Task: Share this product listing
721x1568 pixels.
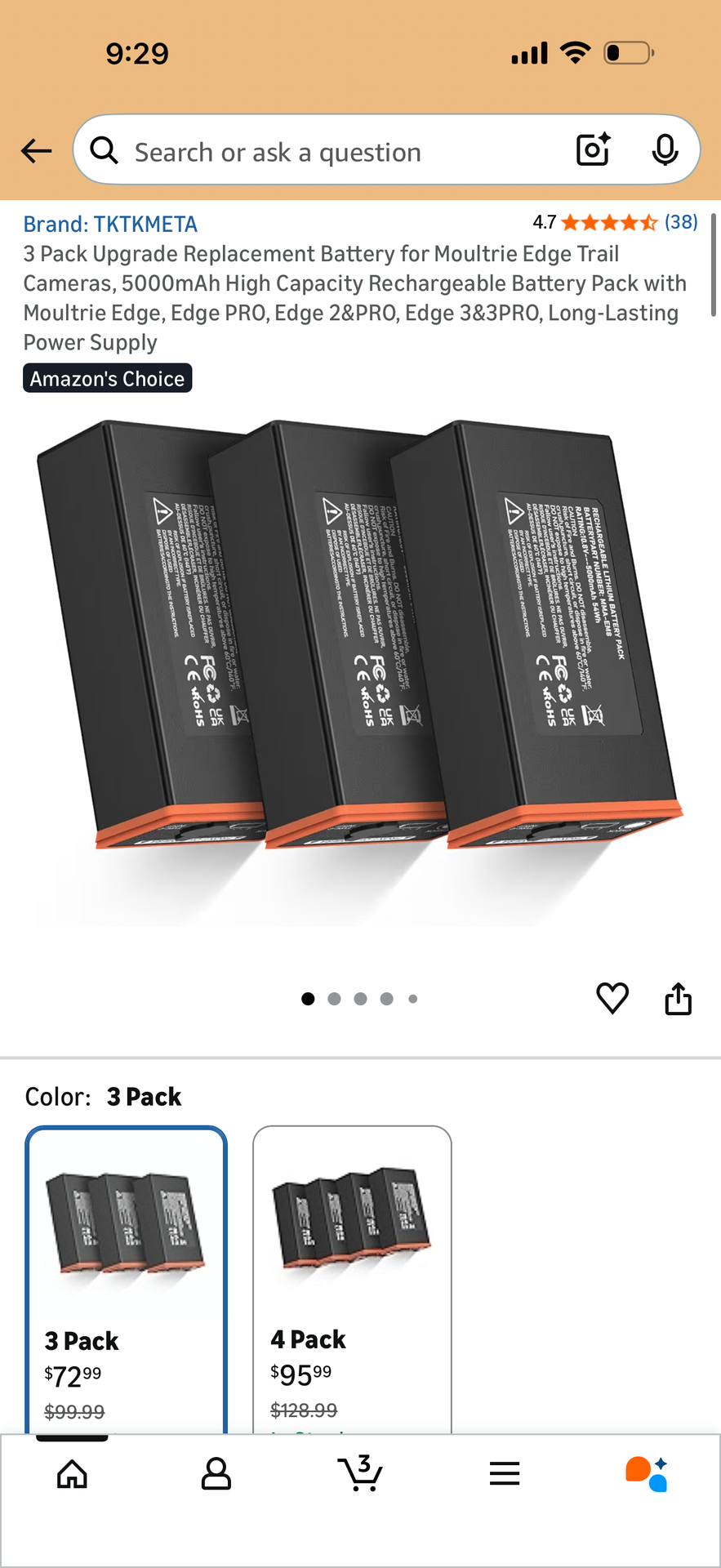Action: coord(678,998)
